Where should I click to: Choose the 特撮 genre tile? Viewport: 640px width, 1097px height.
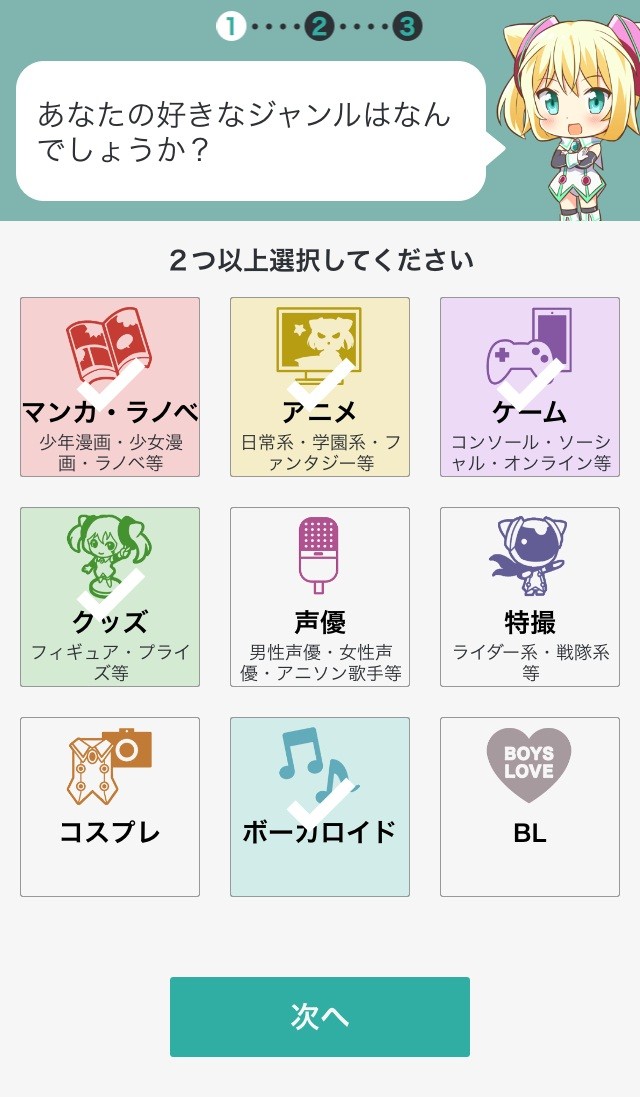click(x=530, y=597)
